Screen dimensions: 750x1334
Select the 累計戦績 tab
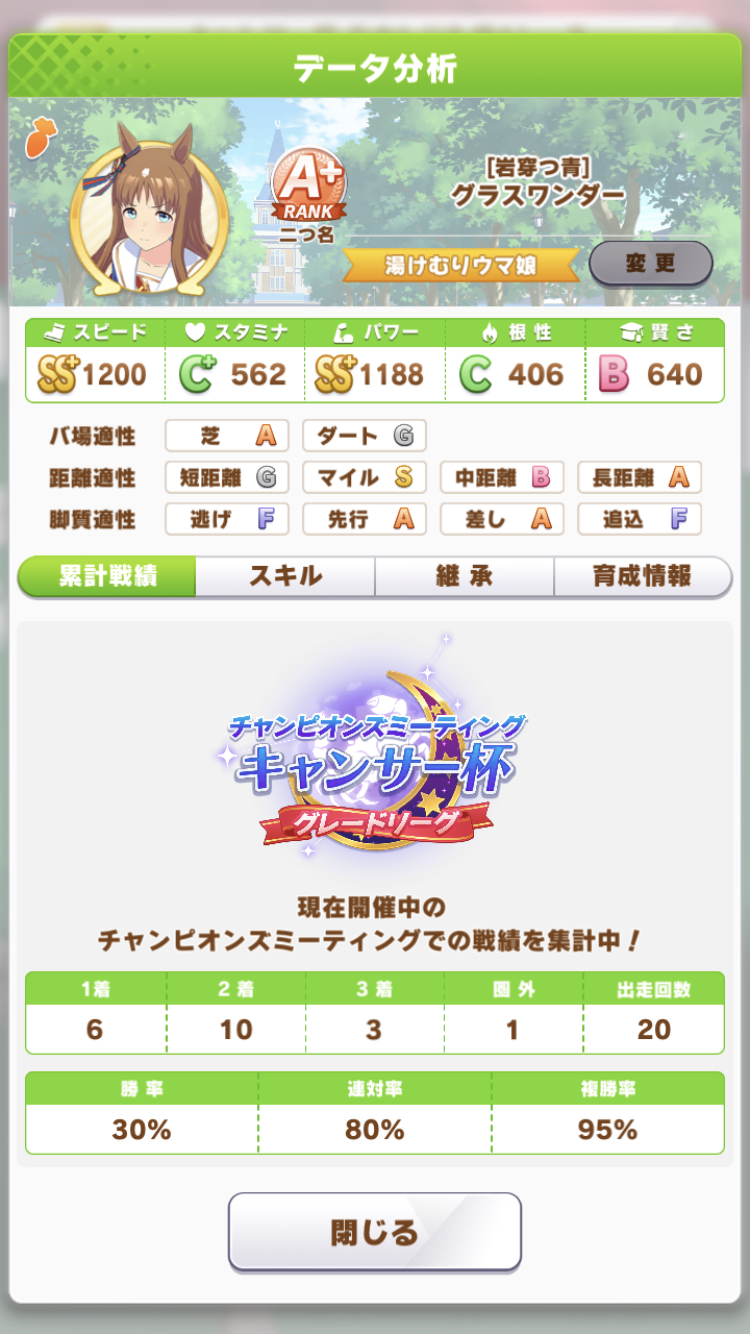coord(107,577)
